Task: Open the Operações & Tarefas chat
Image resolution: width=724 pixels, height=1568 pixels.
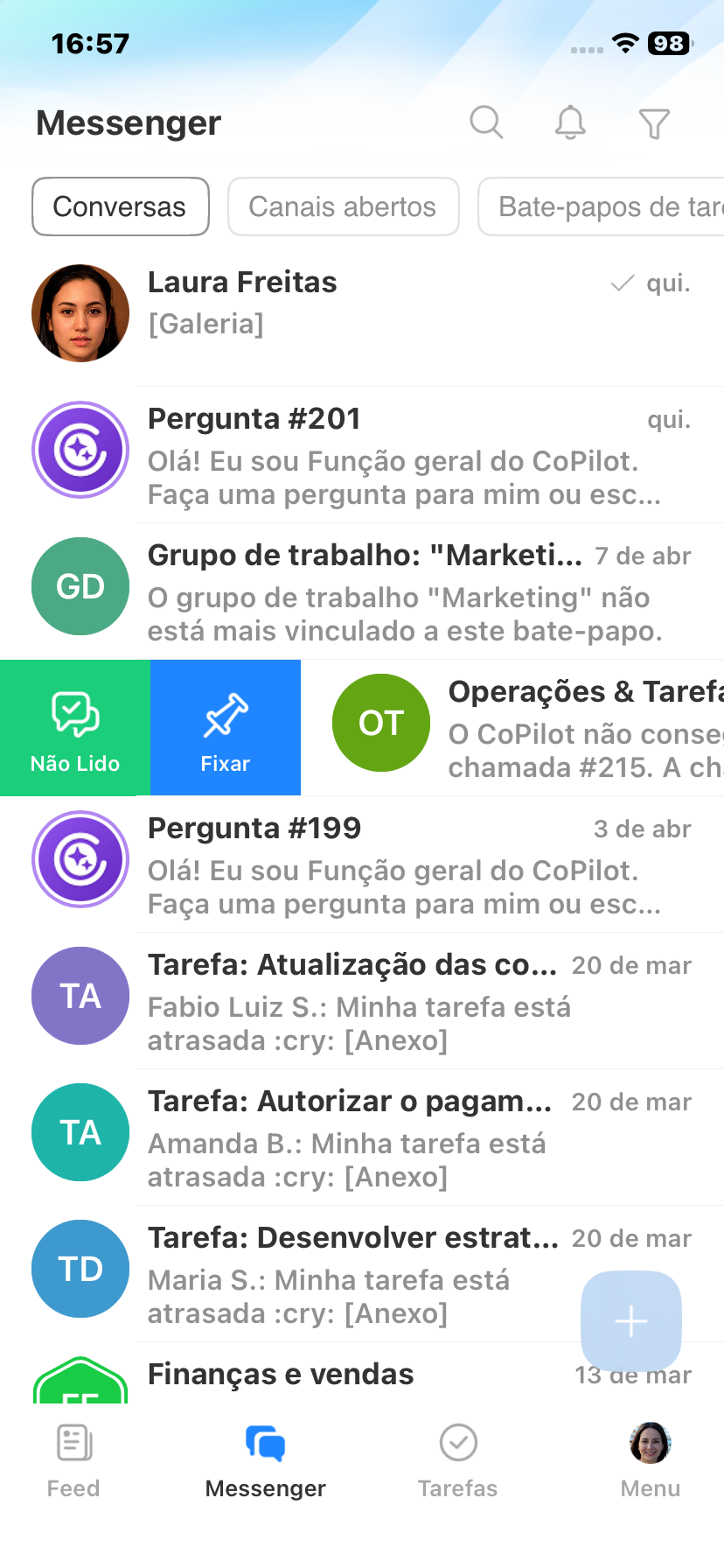Action: point(542,728)
